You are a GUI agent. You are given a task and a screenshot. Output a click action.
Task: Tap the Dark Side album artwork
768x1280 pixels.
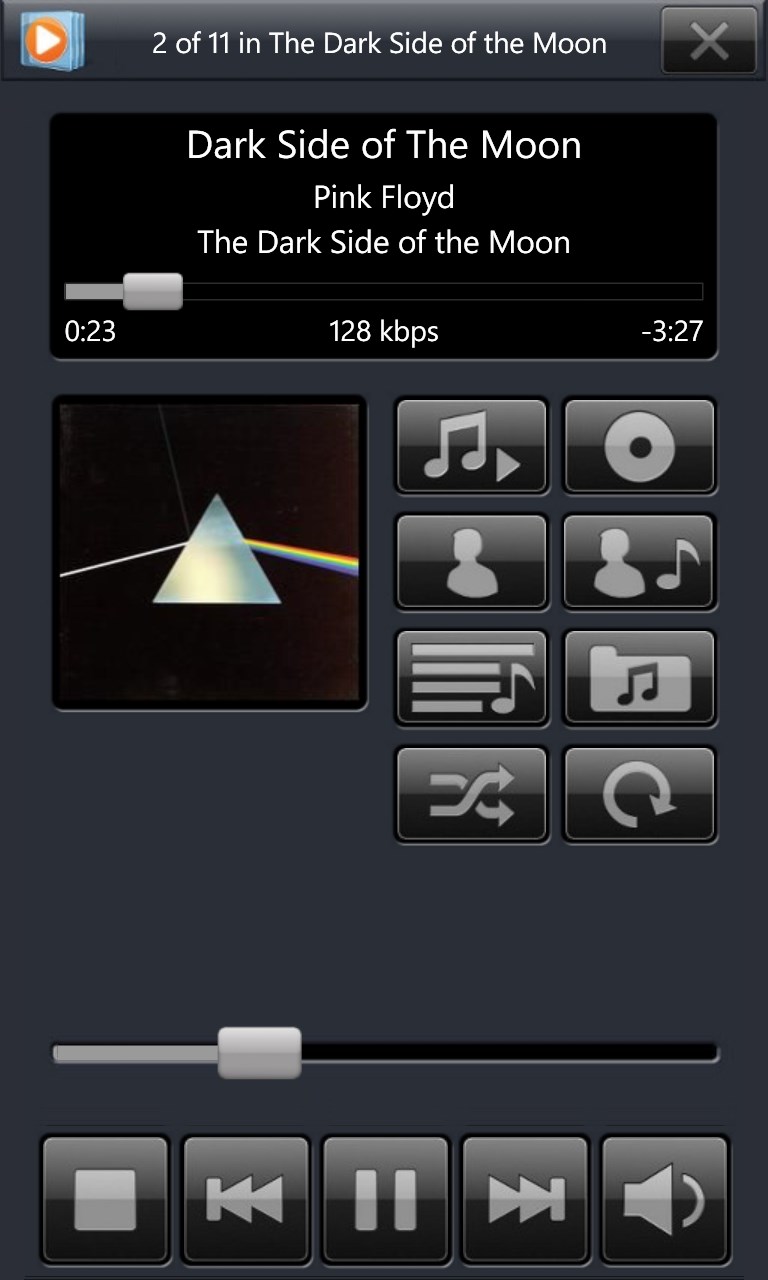tap(209, 552)
